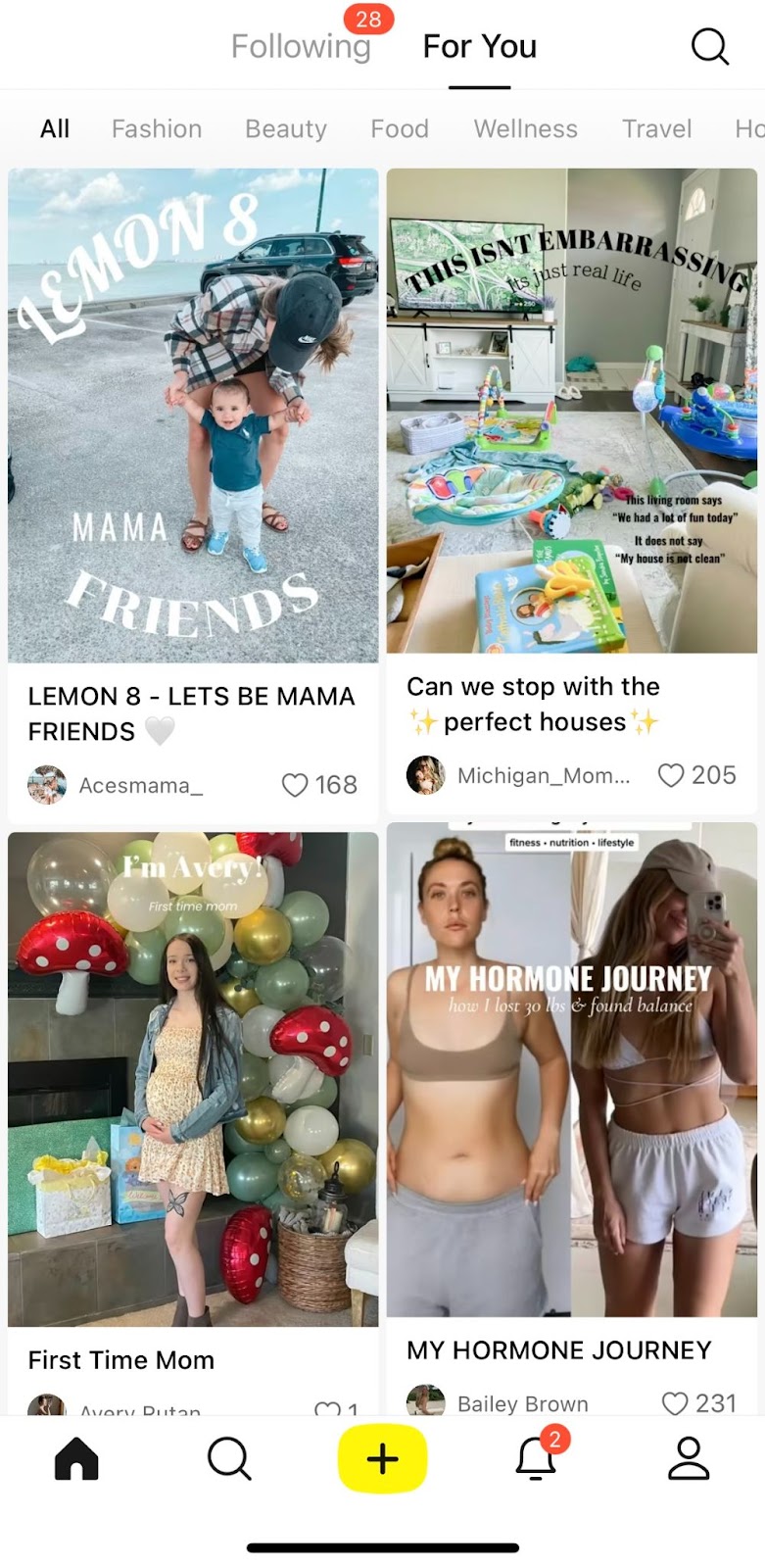Select the For You tab

coord(480,46)
